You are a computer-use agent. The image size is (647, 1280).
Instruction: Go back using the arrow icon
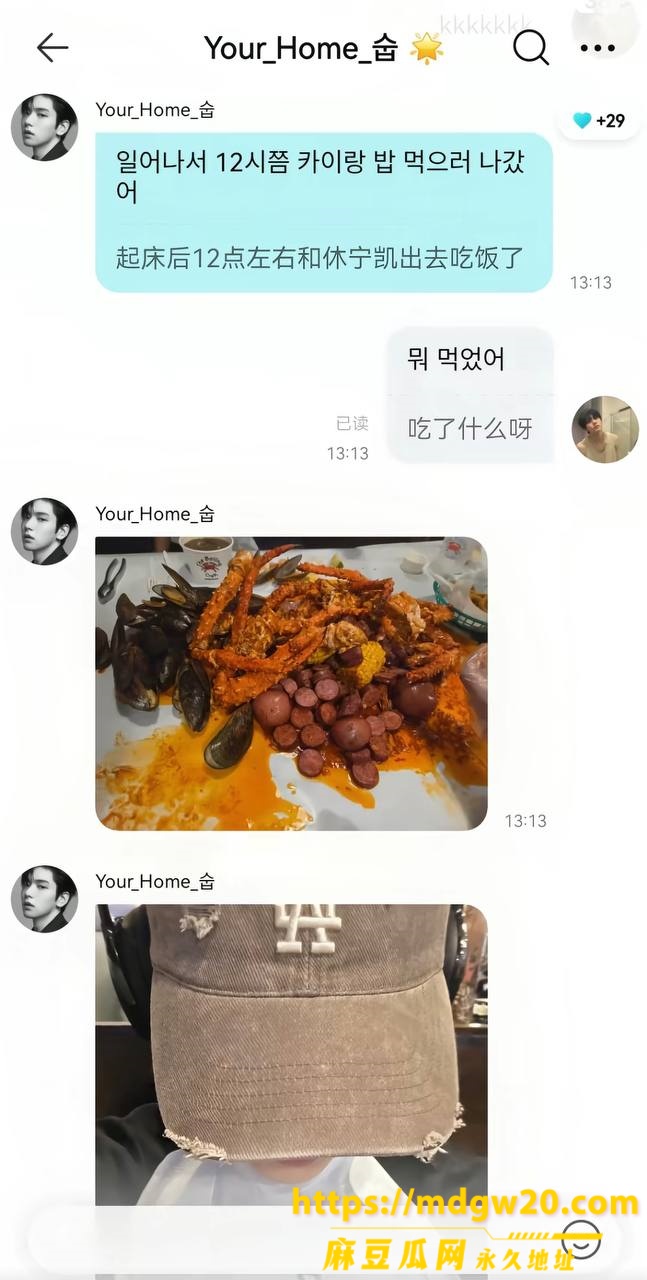coord(52,47)
